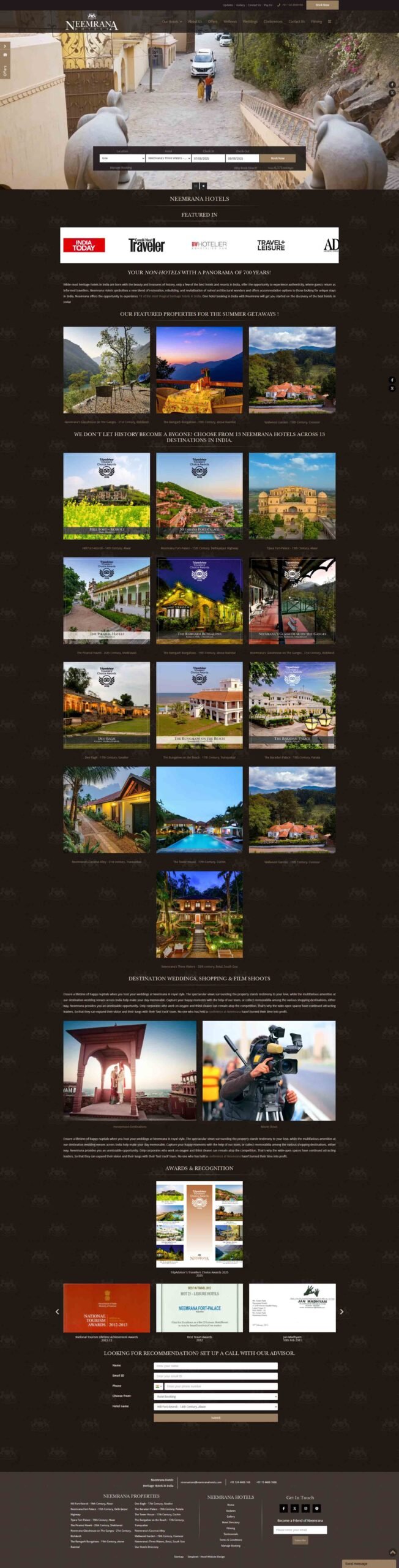Open the hamburger menu in the header
This screenshot has width=399, height=1568.
(329, 21)
